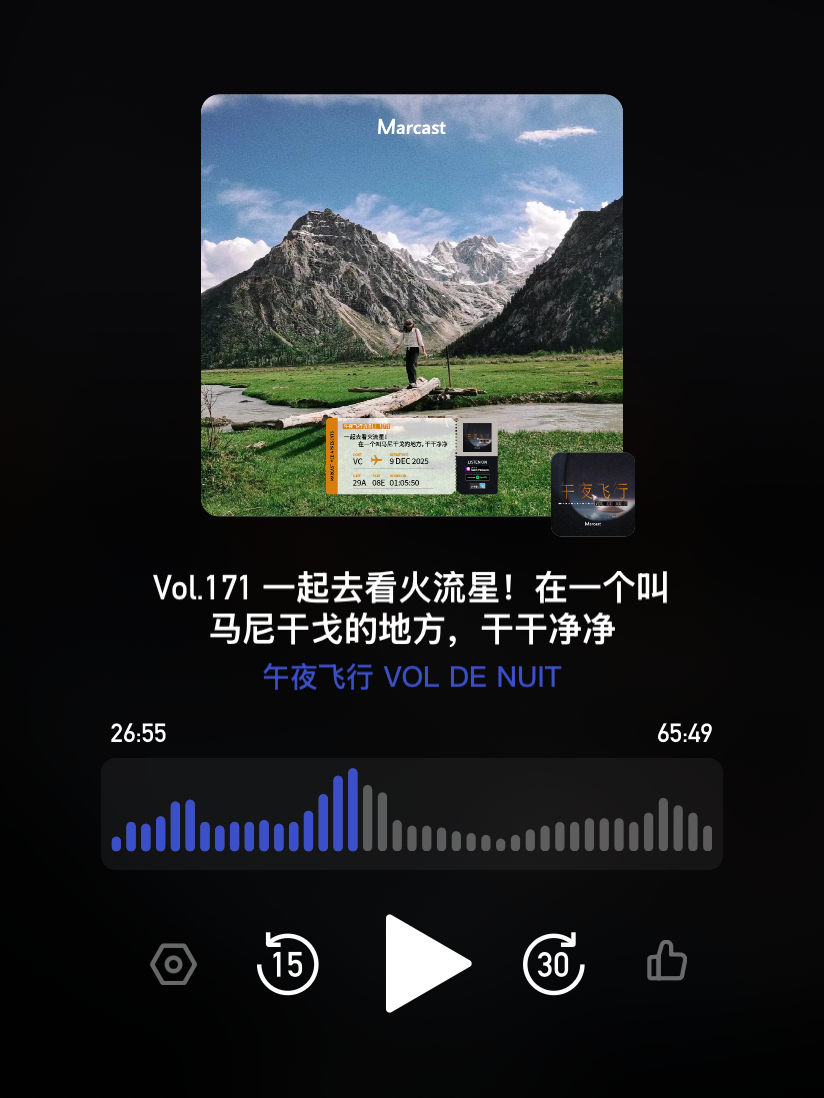Like this episode with the thumbs-up
Viewport: 824px width, 1098px height.
pos(667,963)
